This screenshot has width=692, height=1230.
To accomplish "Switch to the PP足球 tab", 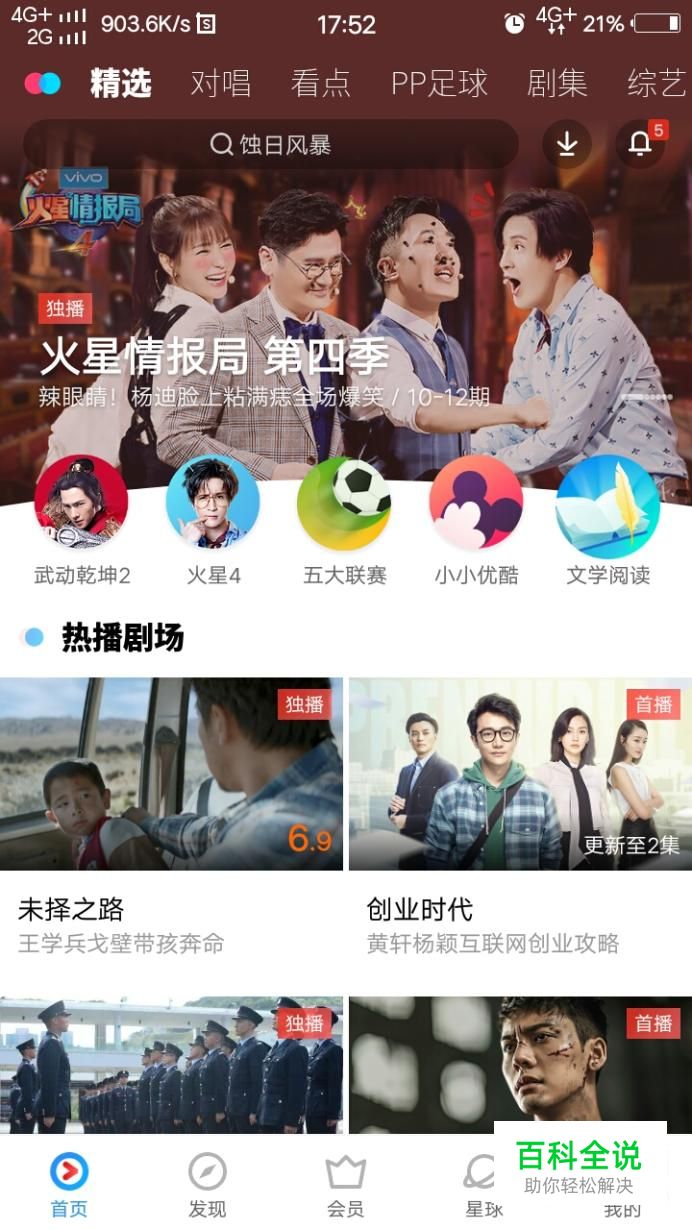I will [439, 84].
